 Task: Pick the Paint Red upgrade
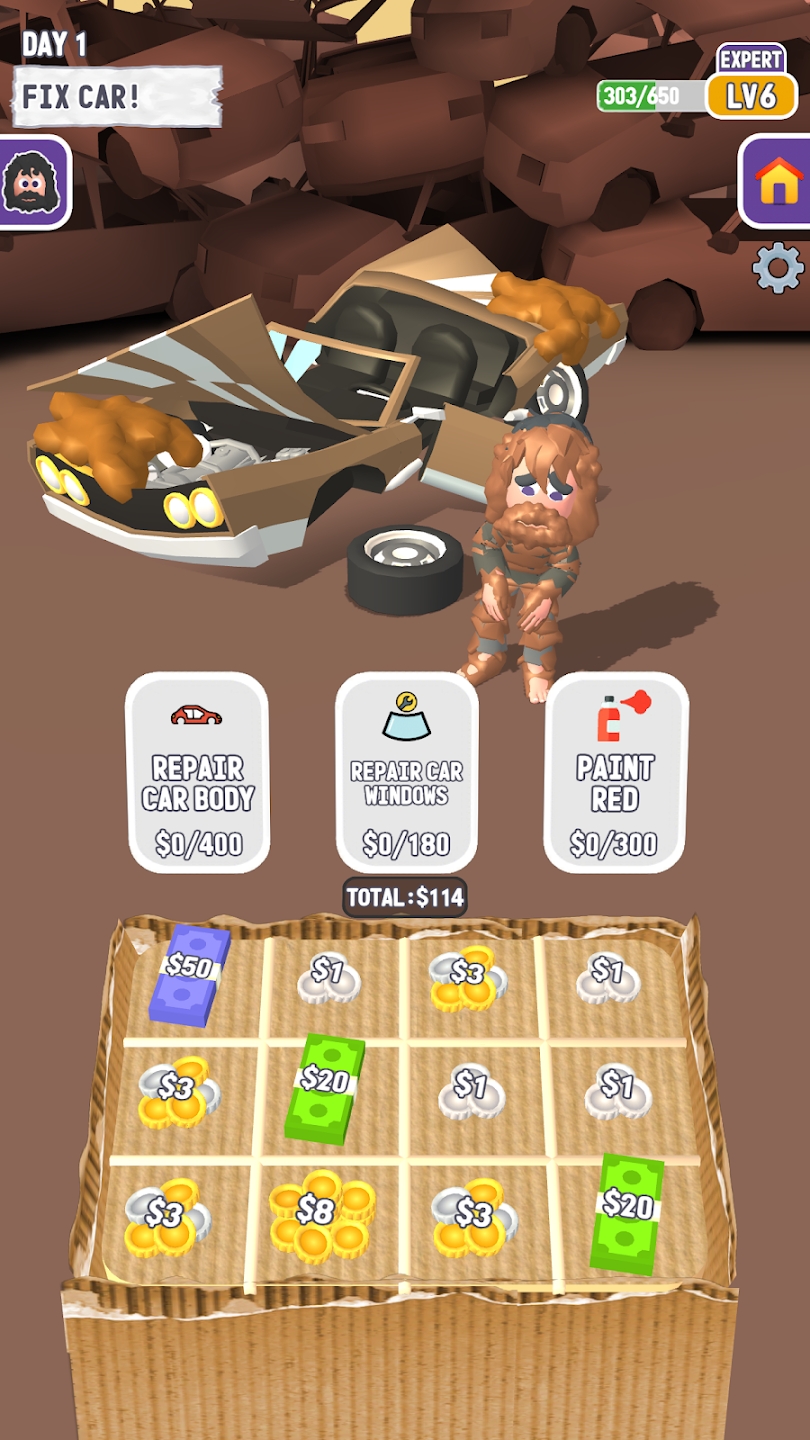click(615, 772)
